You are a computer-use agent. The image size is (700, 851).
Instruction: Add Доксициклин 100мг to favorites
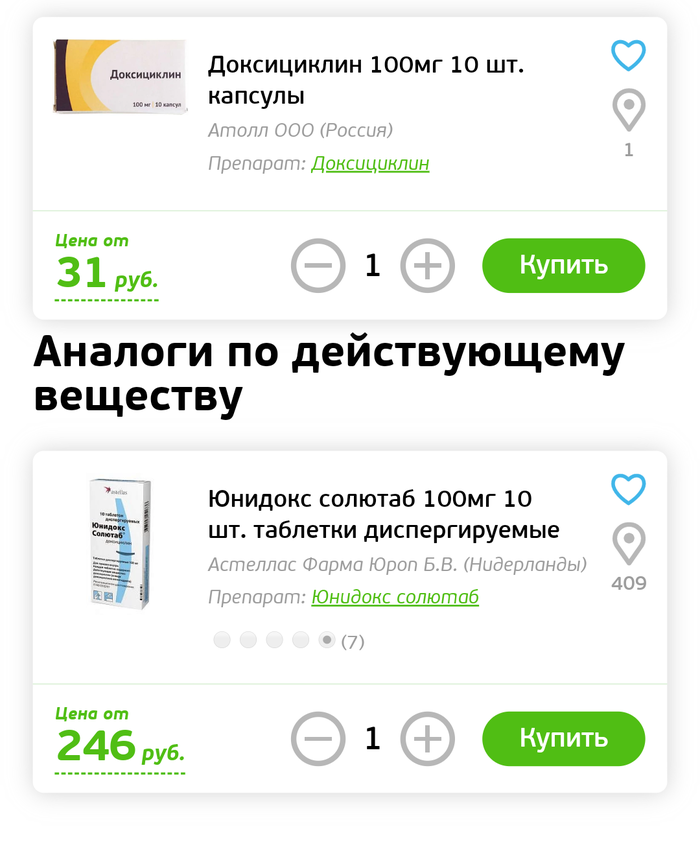628,55
